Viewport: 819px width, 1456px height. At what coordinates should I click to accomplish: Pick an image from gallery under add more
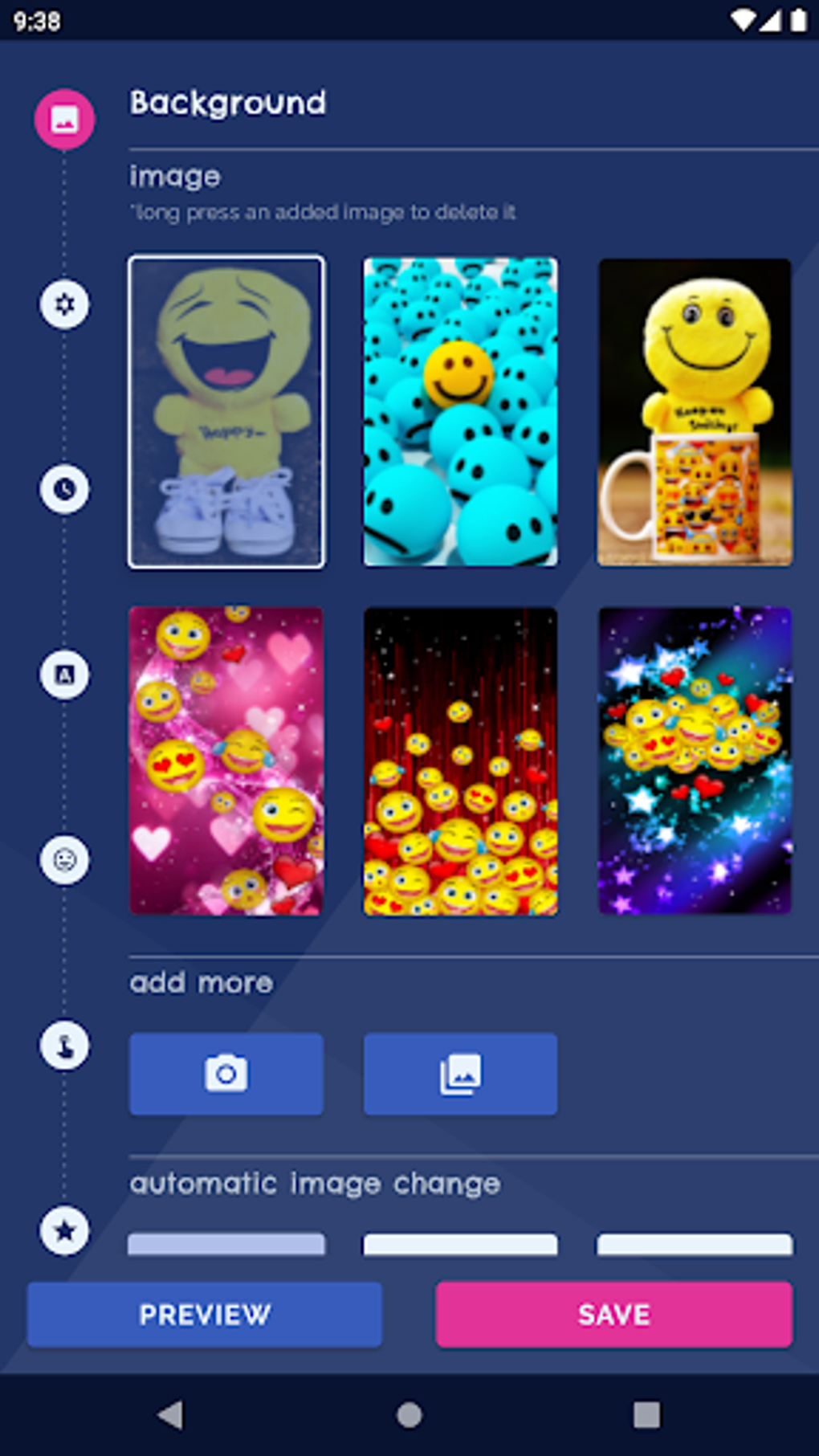pos(459,1074)
